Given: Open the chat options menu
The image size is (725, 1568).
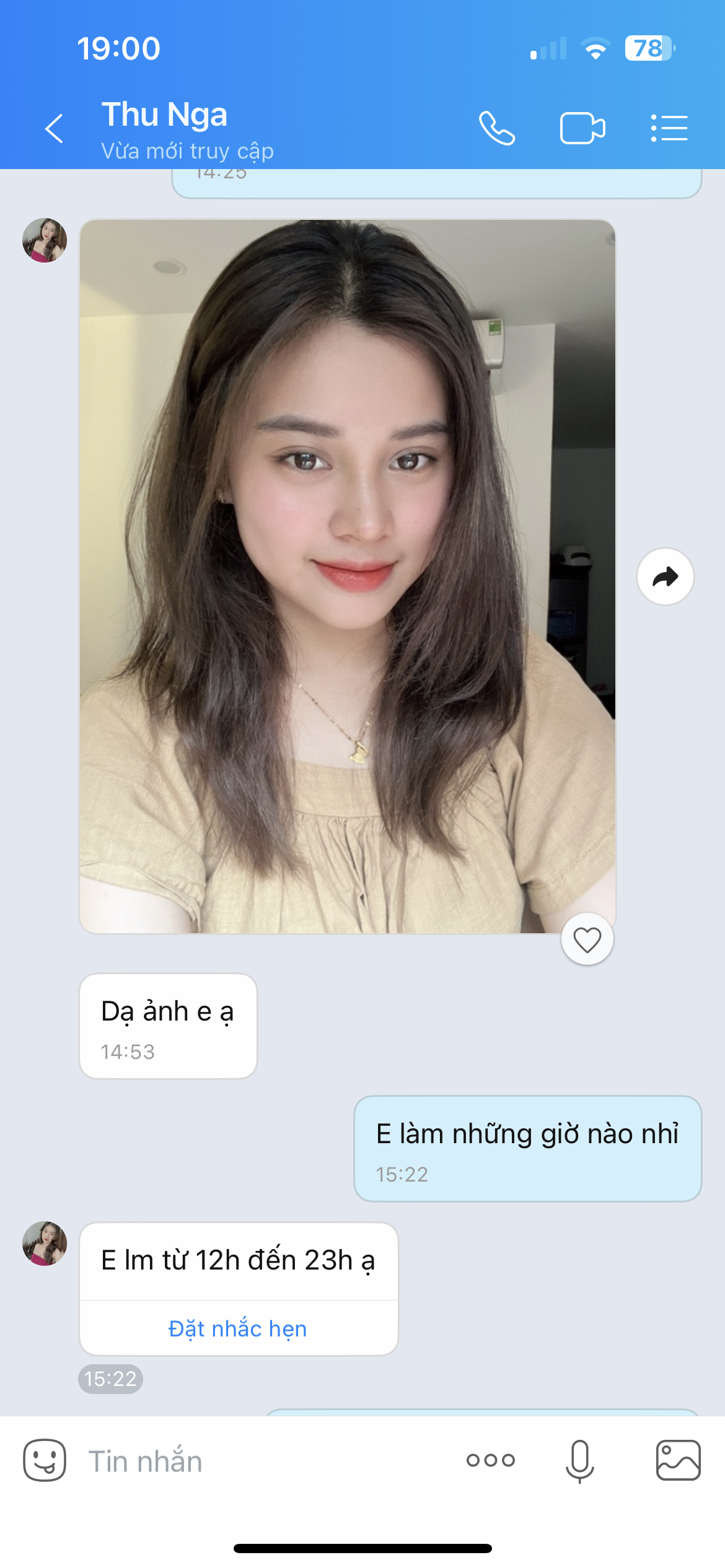Looking at the screenshot, I should (x=669, y=129).
